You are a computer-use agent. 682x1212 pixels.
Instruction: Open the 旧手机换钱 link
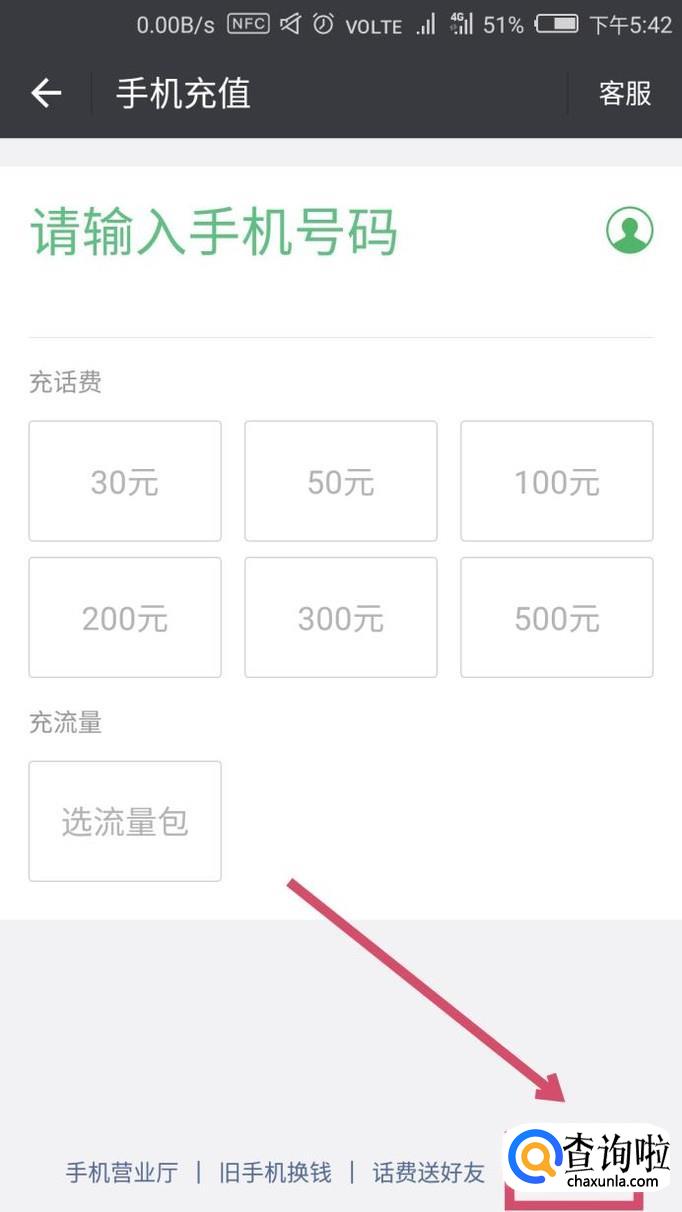tap(275, 1172)
